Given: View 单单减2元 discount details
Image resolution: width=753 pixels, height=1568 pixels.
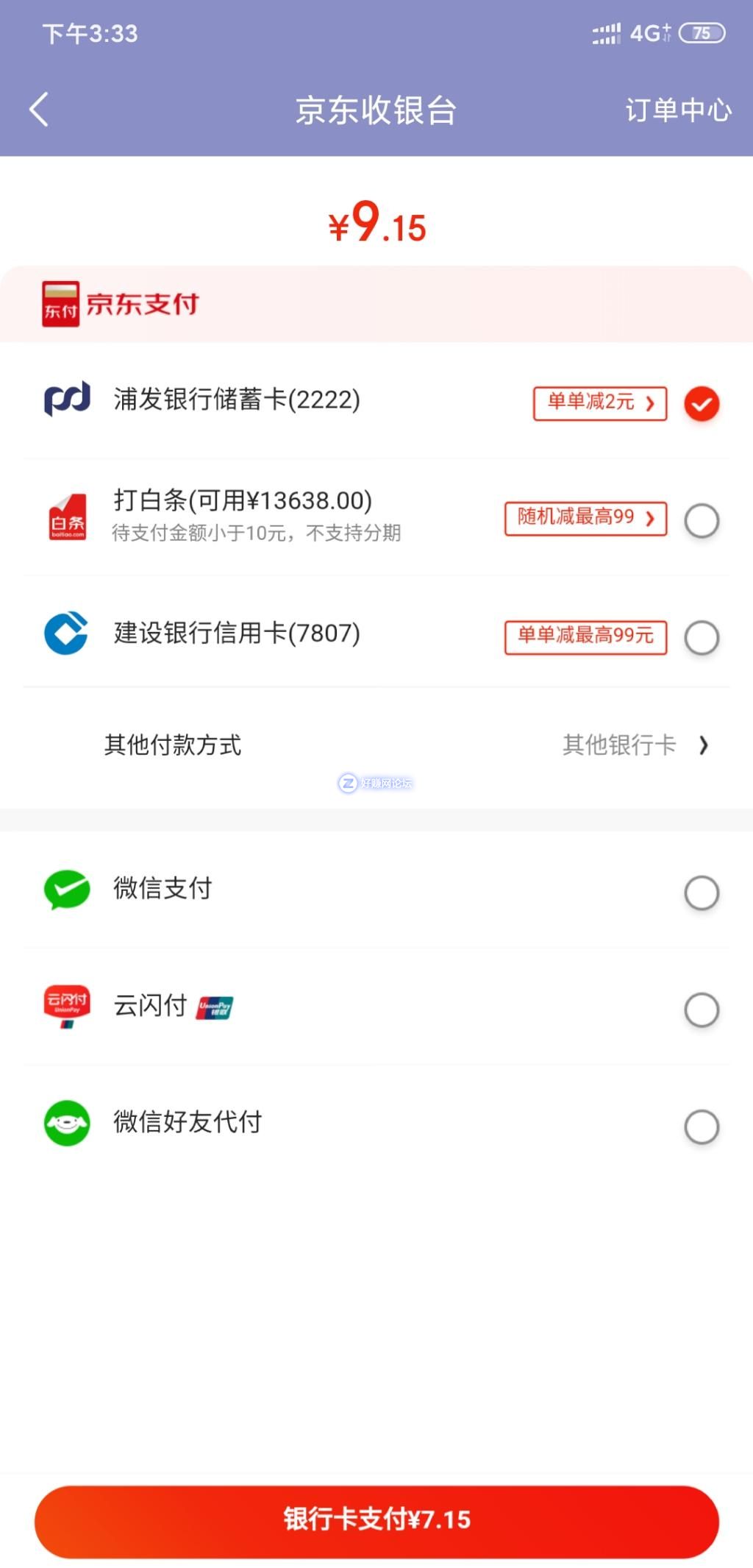Looking at the screenshot, I should pos(599,403).
